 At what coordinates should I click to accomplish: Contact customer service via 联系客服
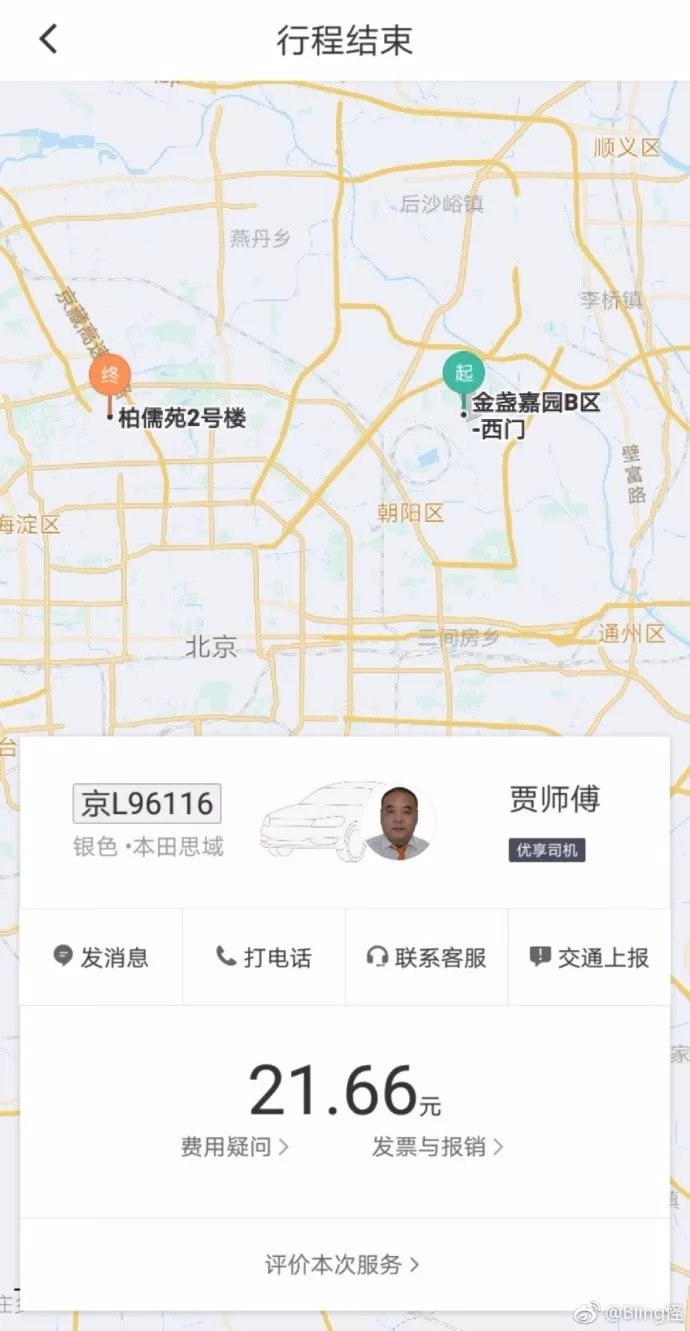pyautogui.click(x=427, y=957)
